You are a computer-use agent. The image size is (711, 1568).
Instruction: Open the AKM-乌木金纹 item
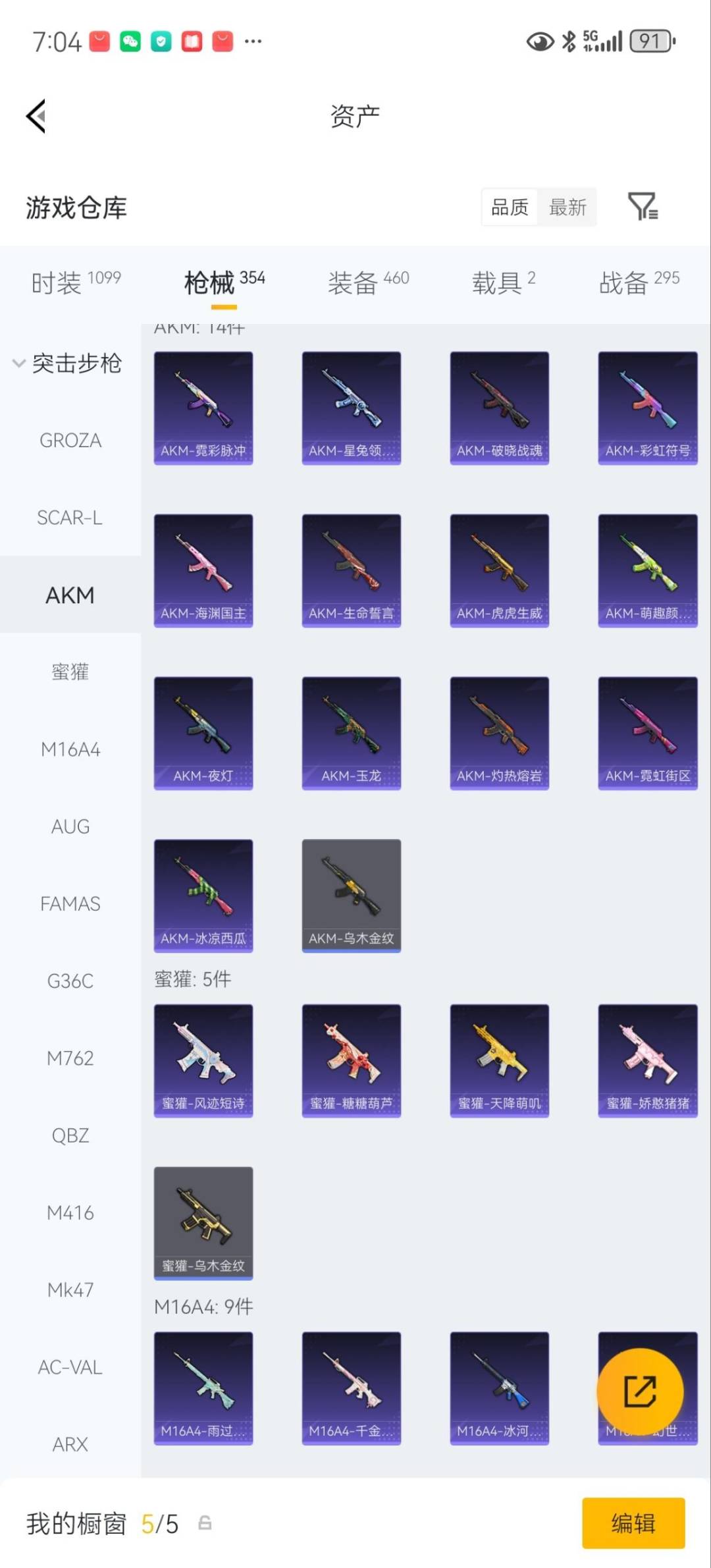pos(352,896)
